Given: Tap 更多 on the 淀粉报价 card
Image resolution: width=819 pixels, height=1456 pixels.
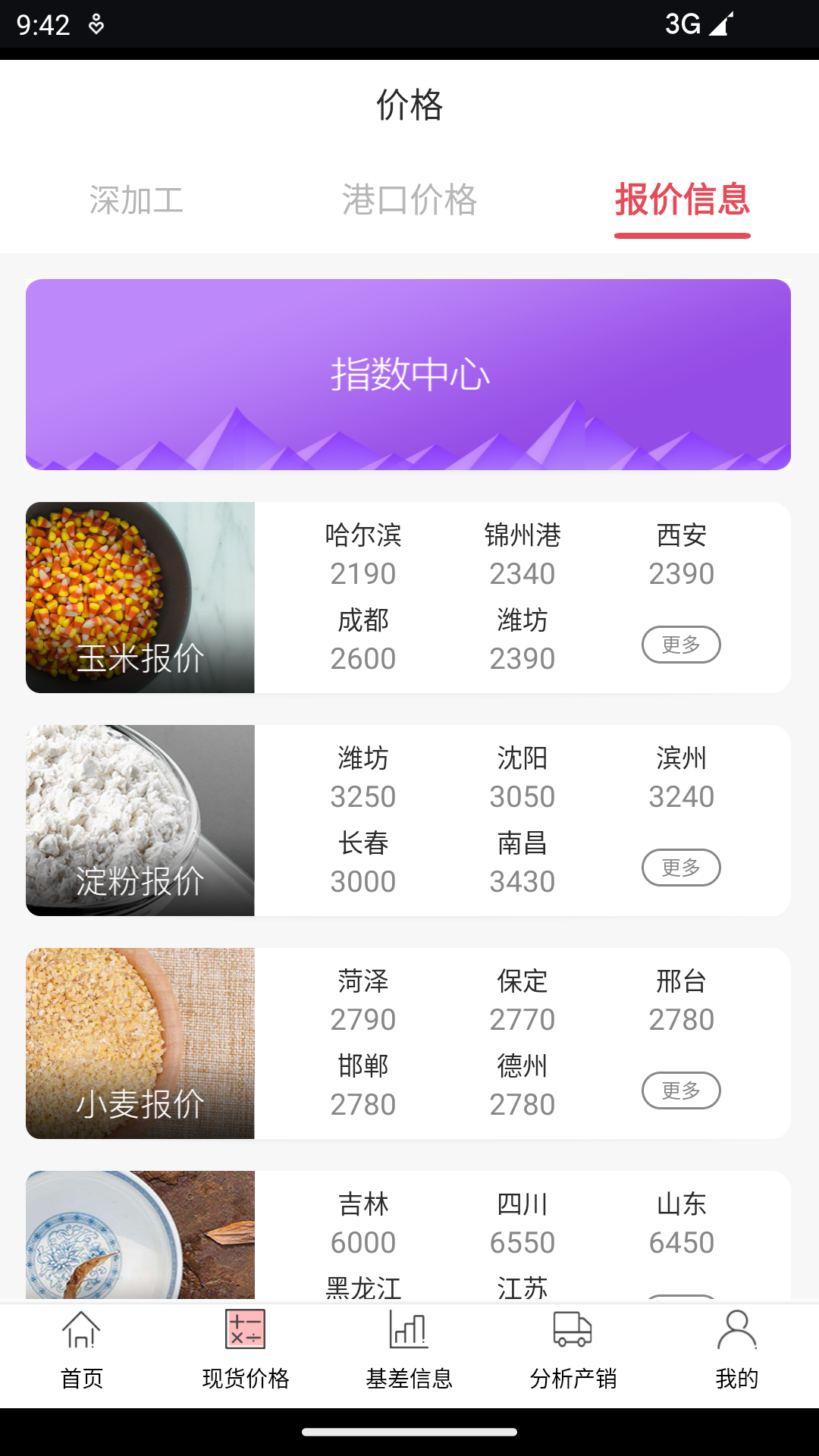Looking at the screenshot, I should pyautogui.click(x=681, y=867).
